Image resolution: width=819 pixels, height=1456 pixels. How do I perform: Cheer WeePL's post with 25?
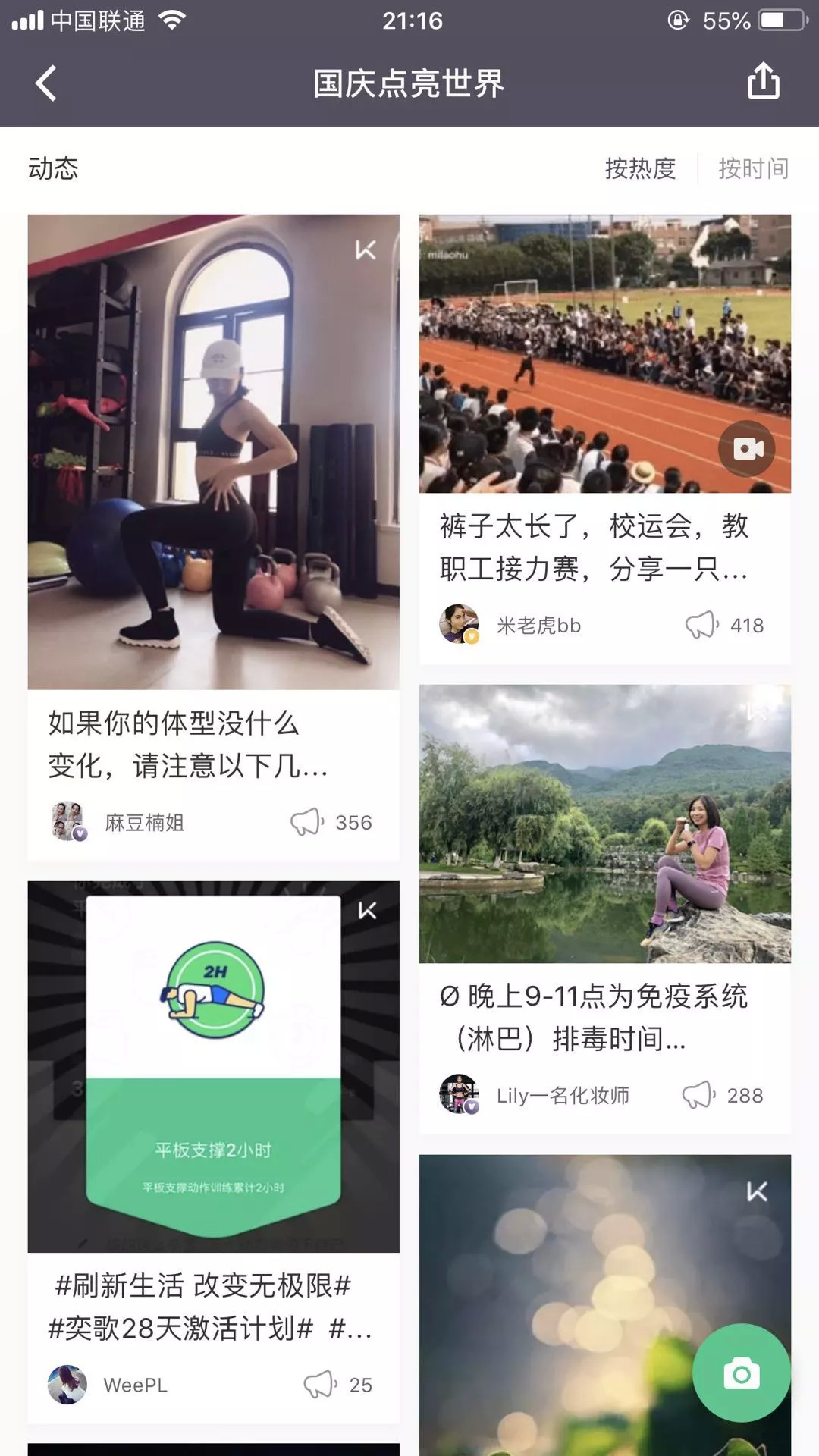(320, 1385)
